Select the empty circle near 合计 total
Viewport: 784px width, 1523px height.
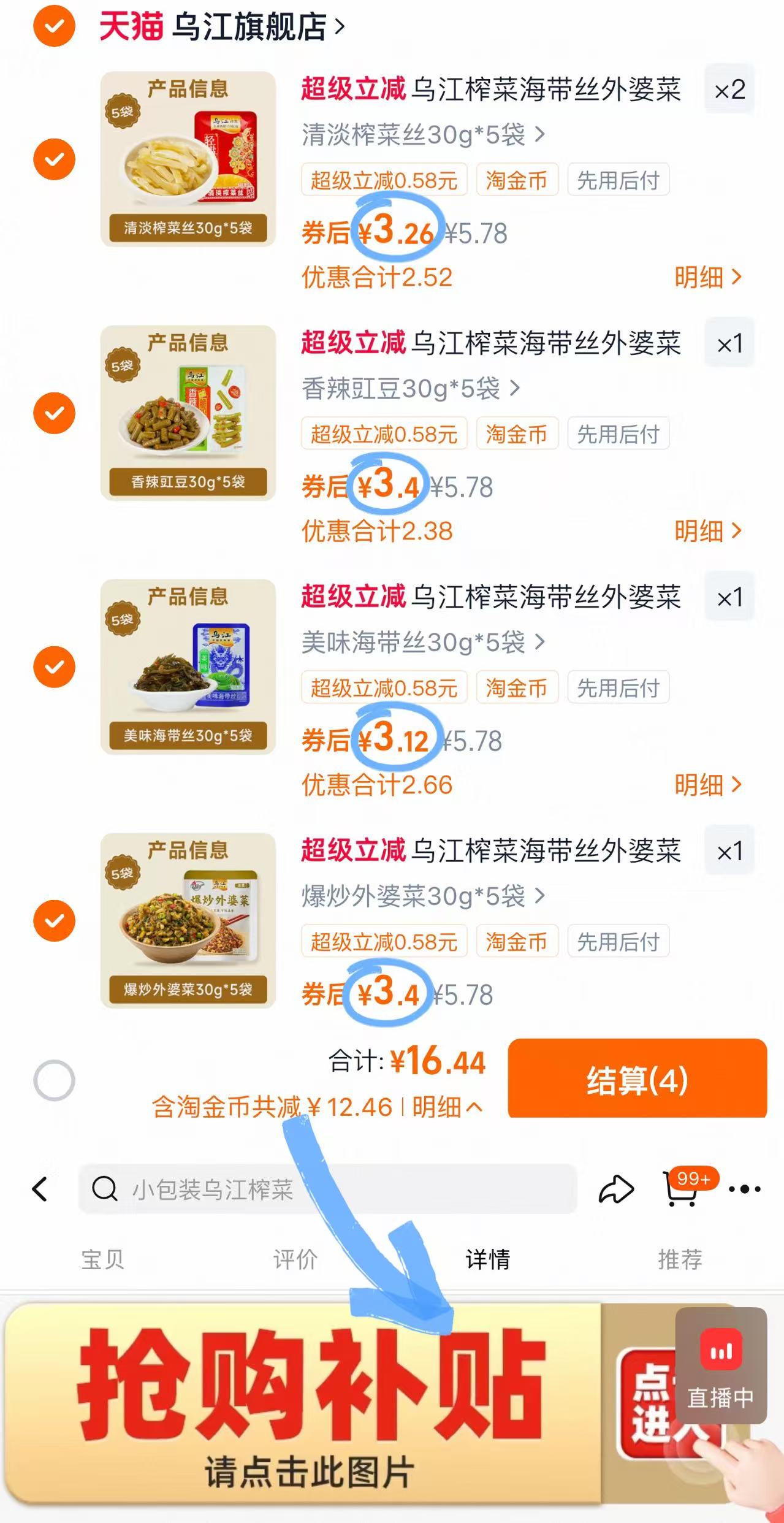tap(54, 1080)
